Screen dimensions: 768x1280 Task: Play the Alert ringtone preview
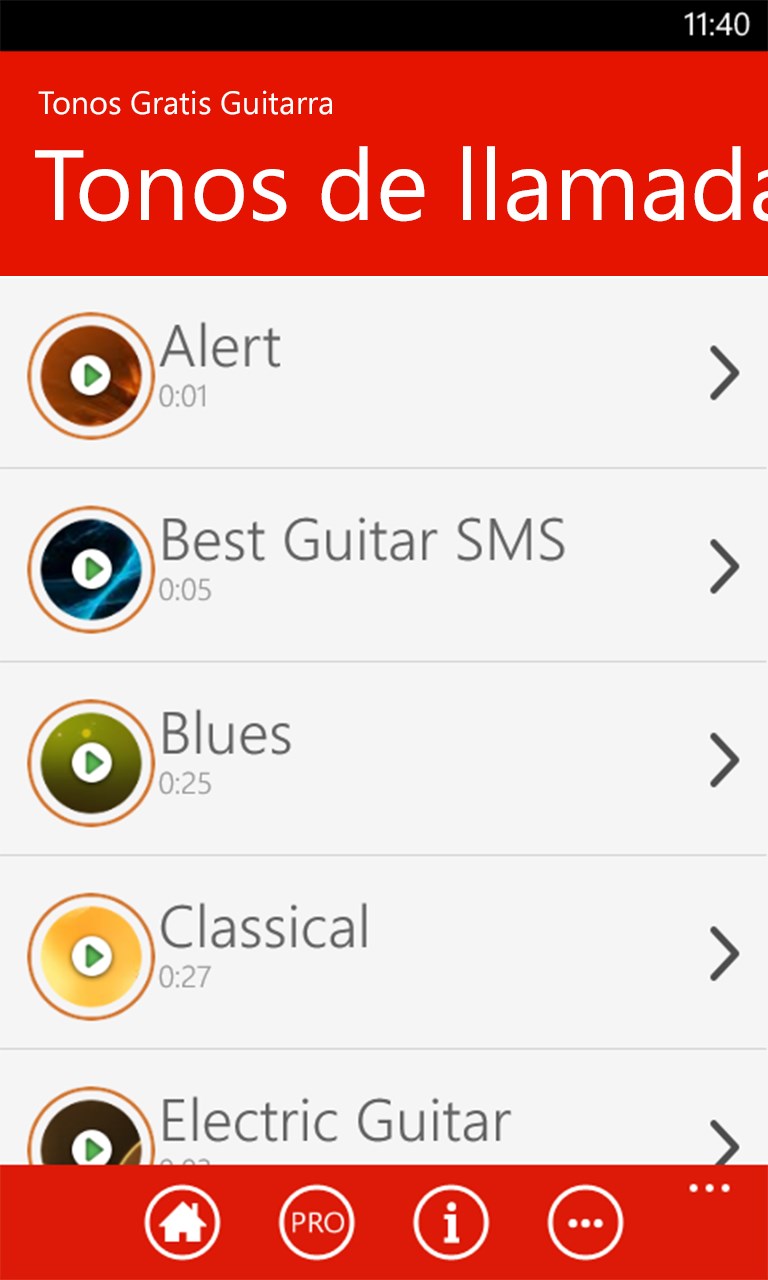coord(91,376)
